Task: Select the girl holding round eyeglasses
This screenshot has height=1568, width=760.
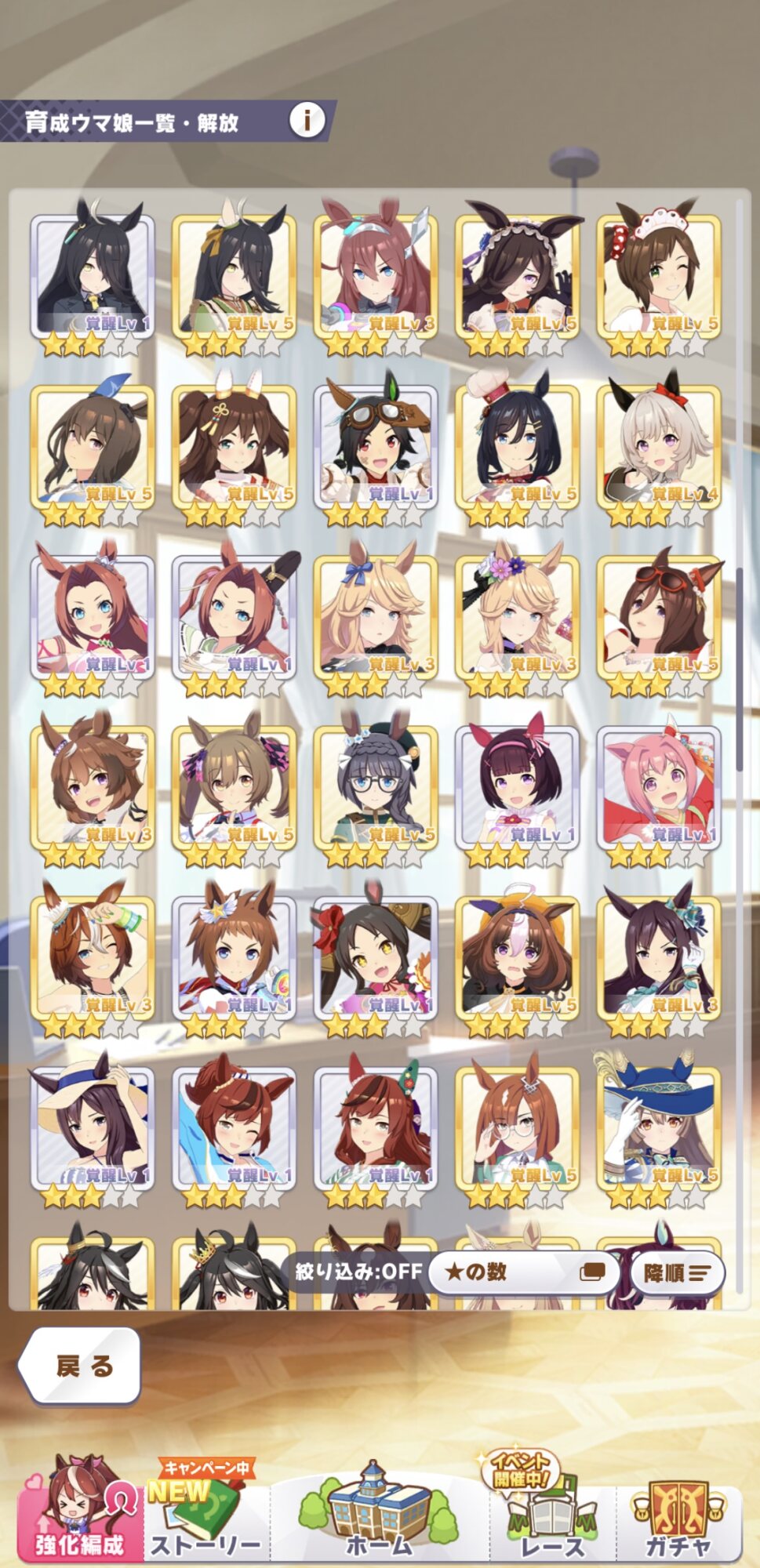Action: (518, 1129)
